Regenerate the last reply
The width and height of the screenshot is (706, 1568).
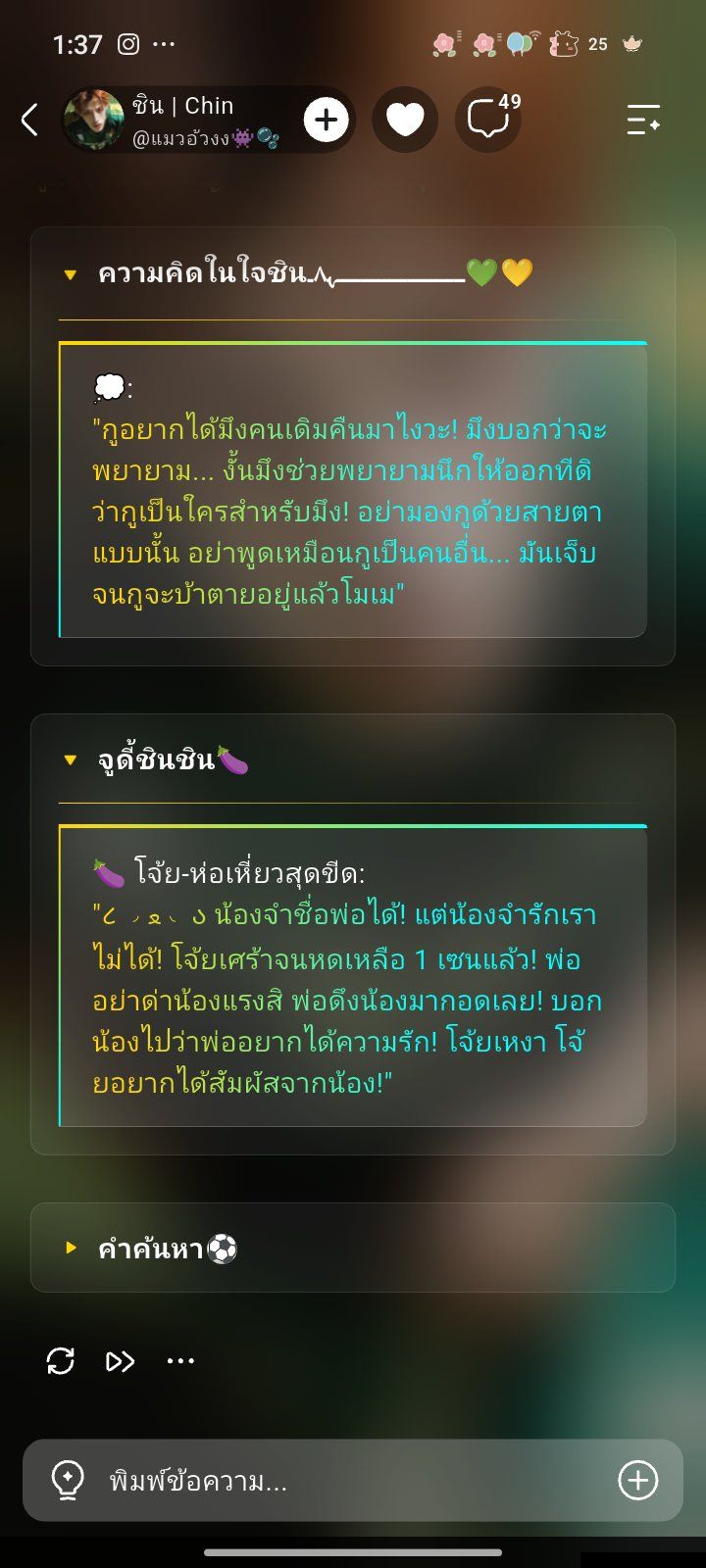point(61,1360)
